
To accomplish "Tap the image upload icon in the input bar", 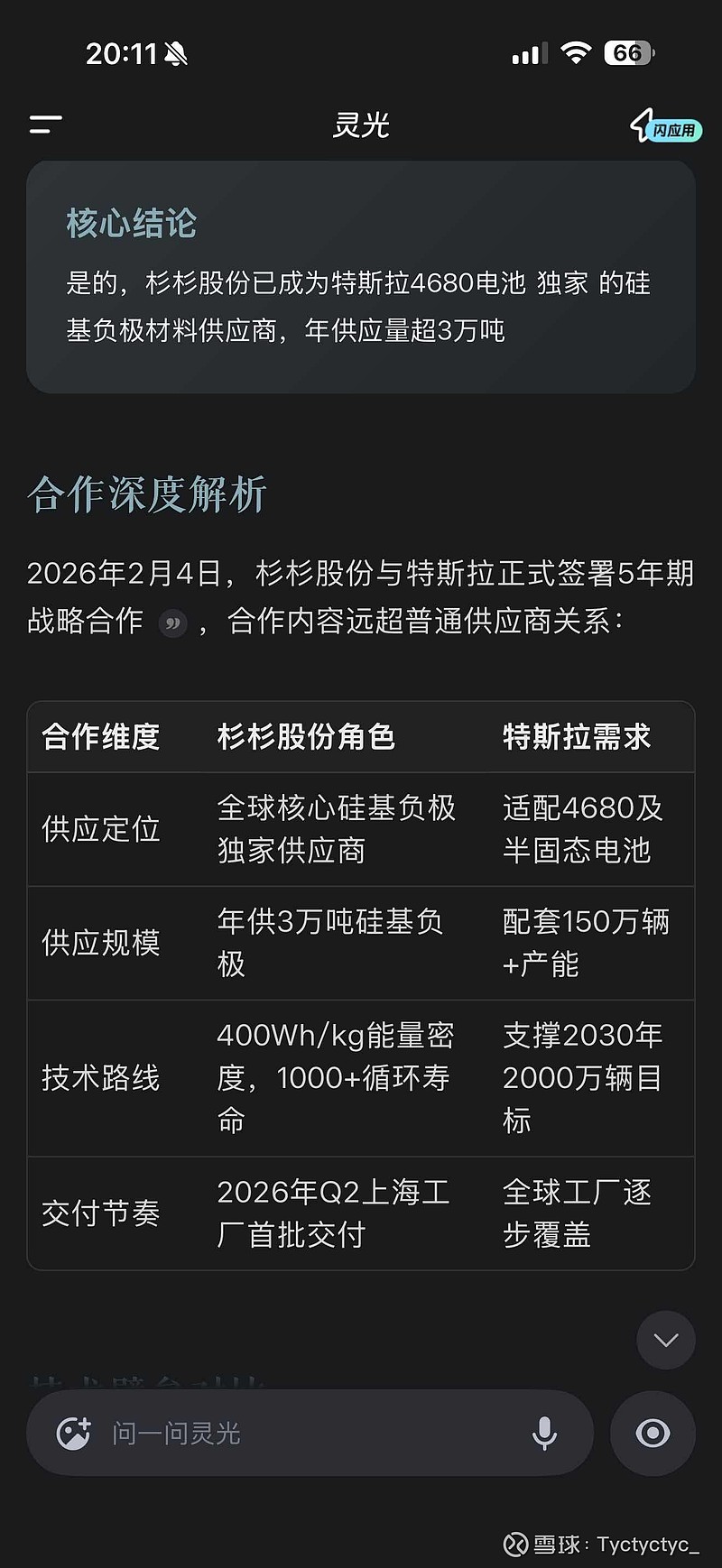I will [73, 1433].
